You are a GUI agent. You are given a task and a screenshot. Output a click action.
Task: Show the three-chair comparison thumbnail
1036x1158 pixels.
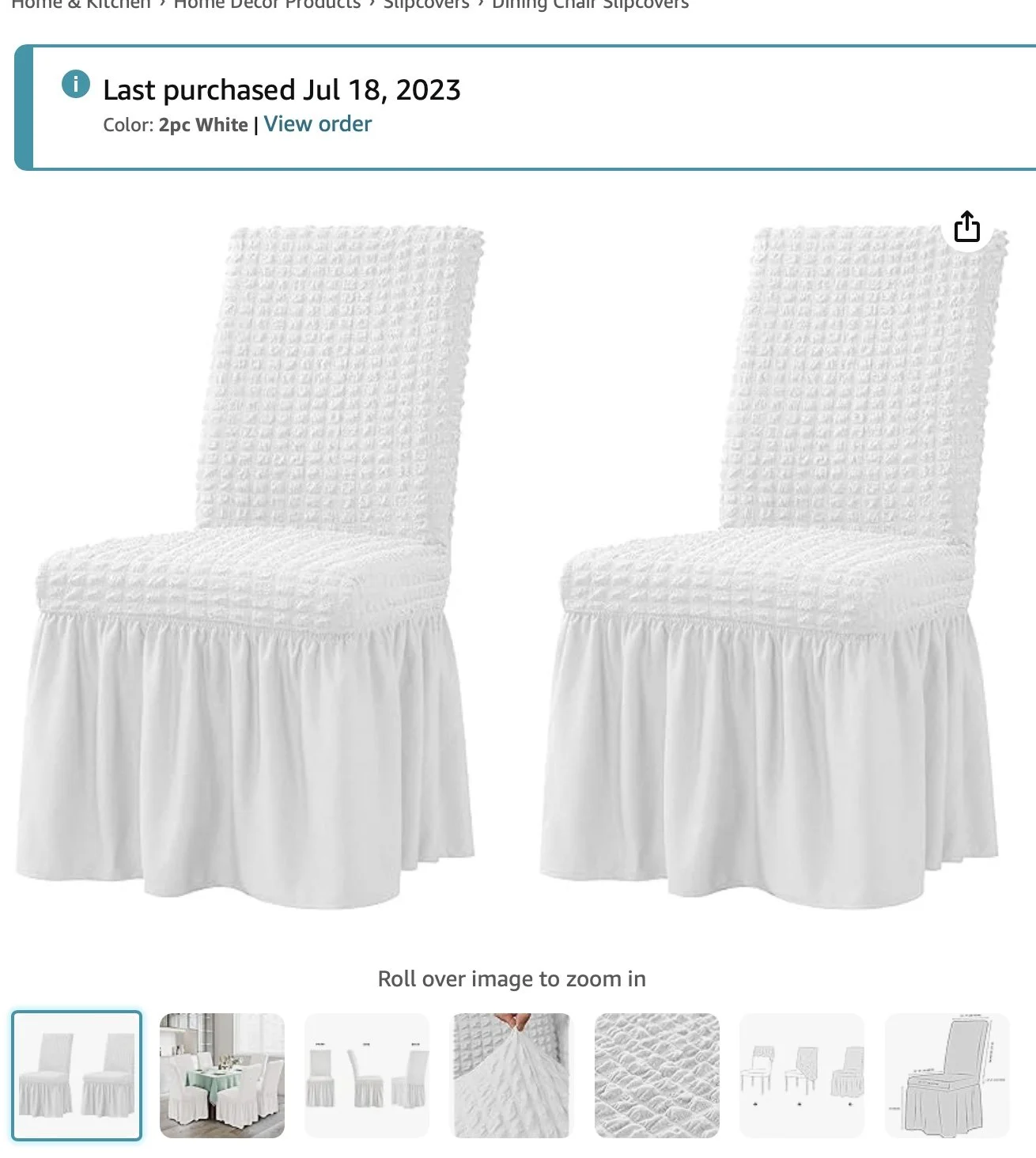point(367,1075)
